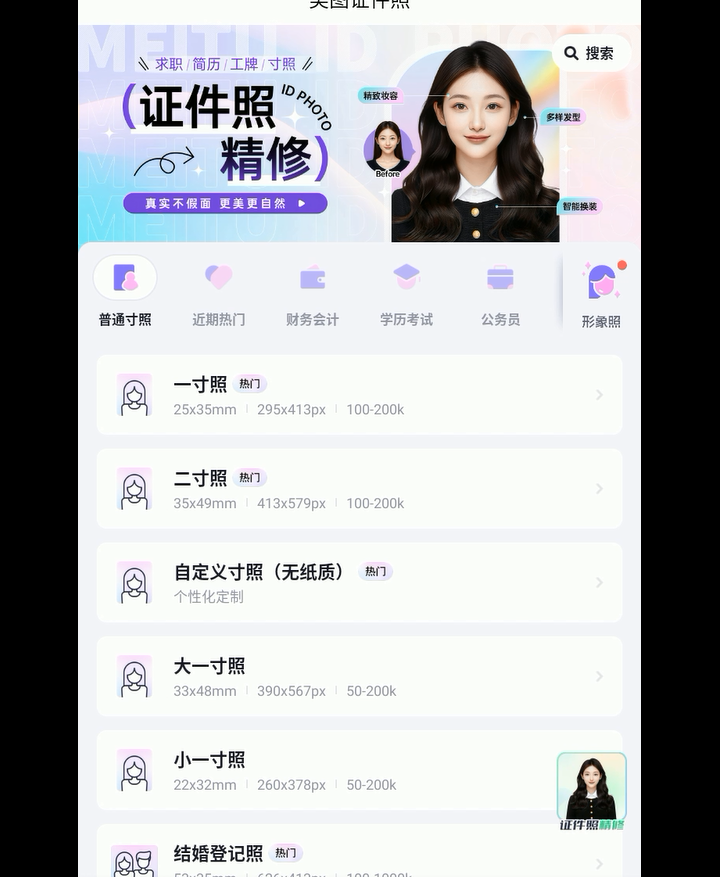Select the 普通寸照 category icon
Screen dimensions: 720x877
click(124, 279)
